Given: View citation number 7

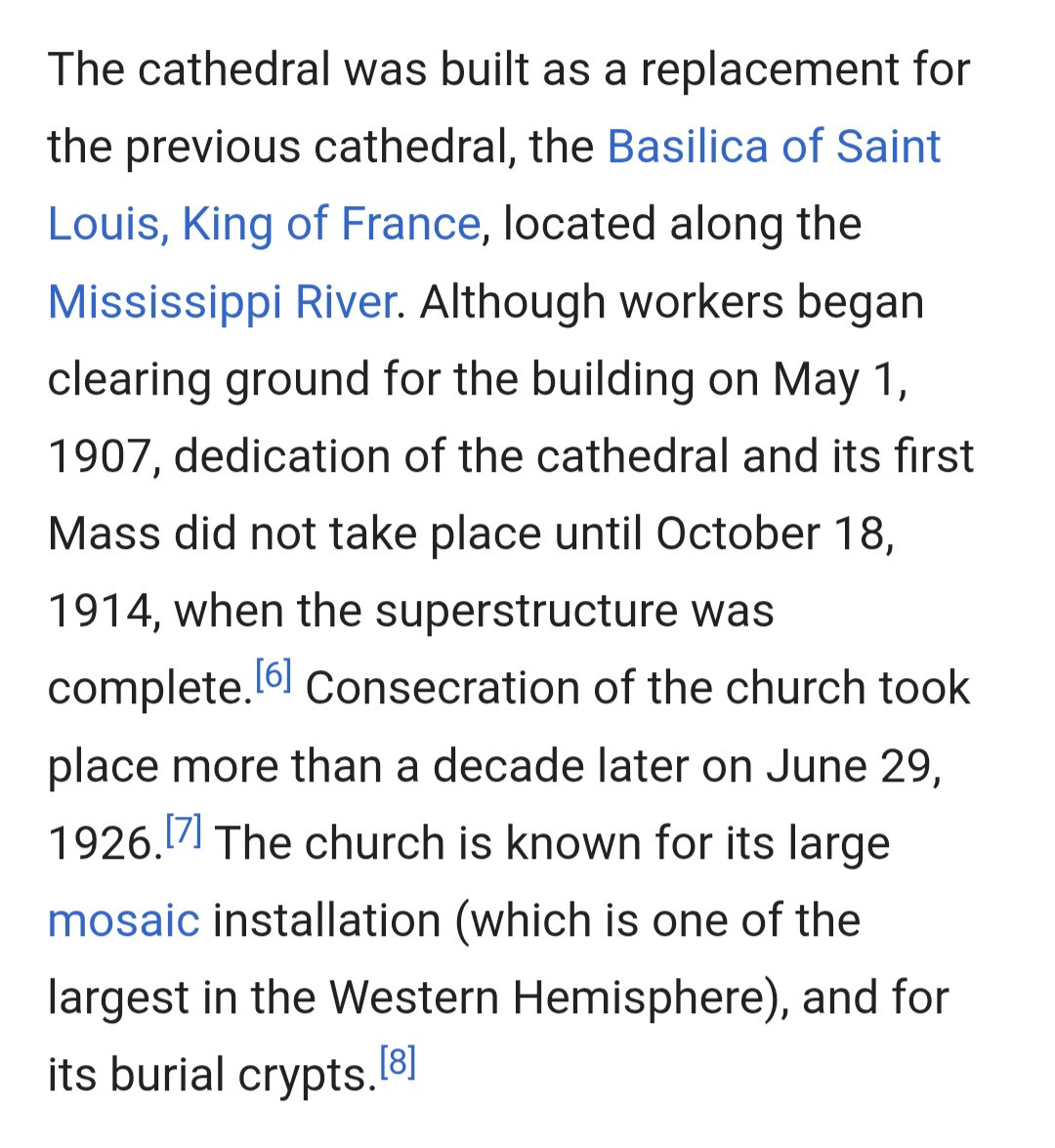Looking at the screenshot, I should 183,829.
